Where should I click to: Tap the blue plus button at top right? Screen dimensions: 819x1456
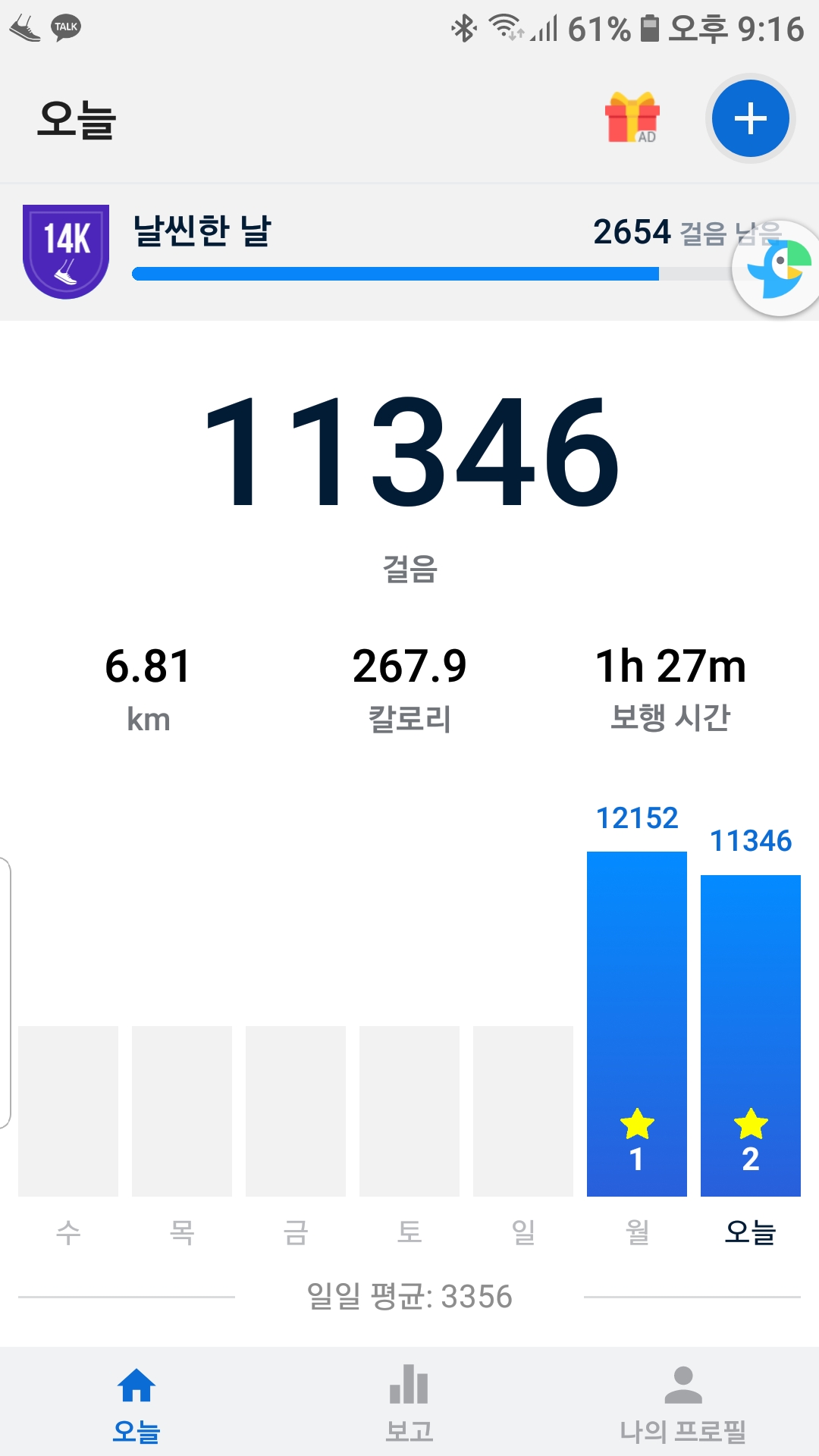750,119
